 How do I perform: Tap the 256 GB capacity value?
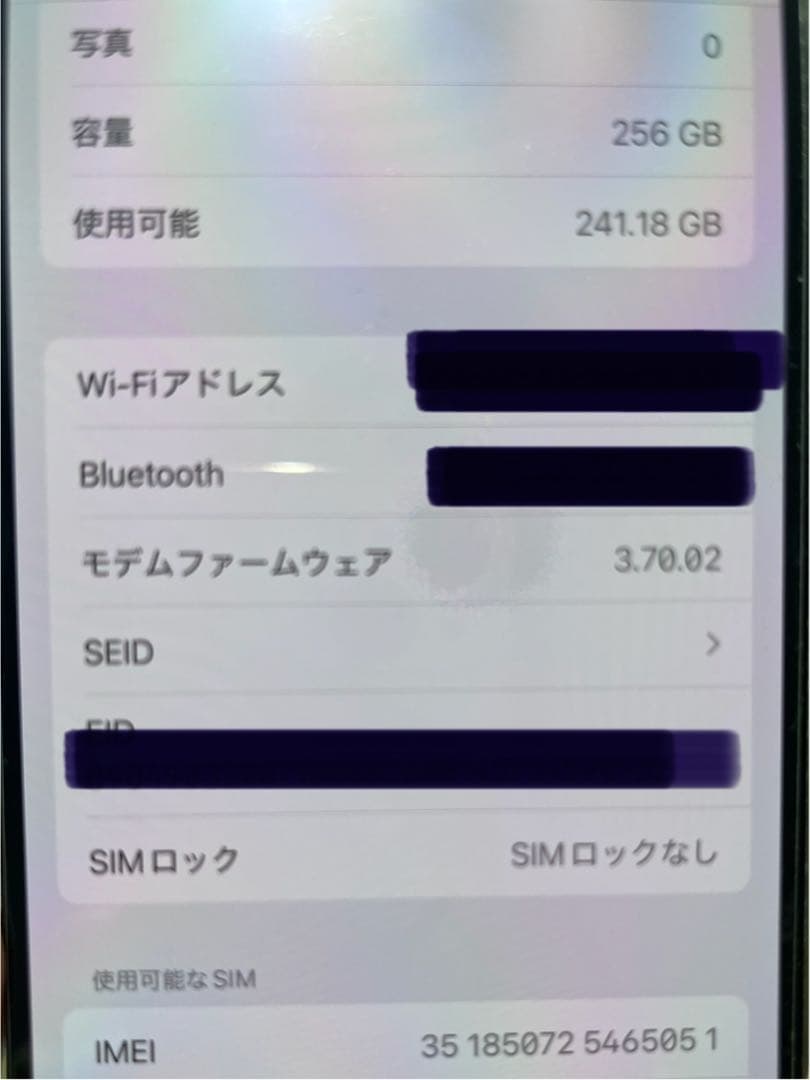(x=667, y=134)
